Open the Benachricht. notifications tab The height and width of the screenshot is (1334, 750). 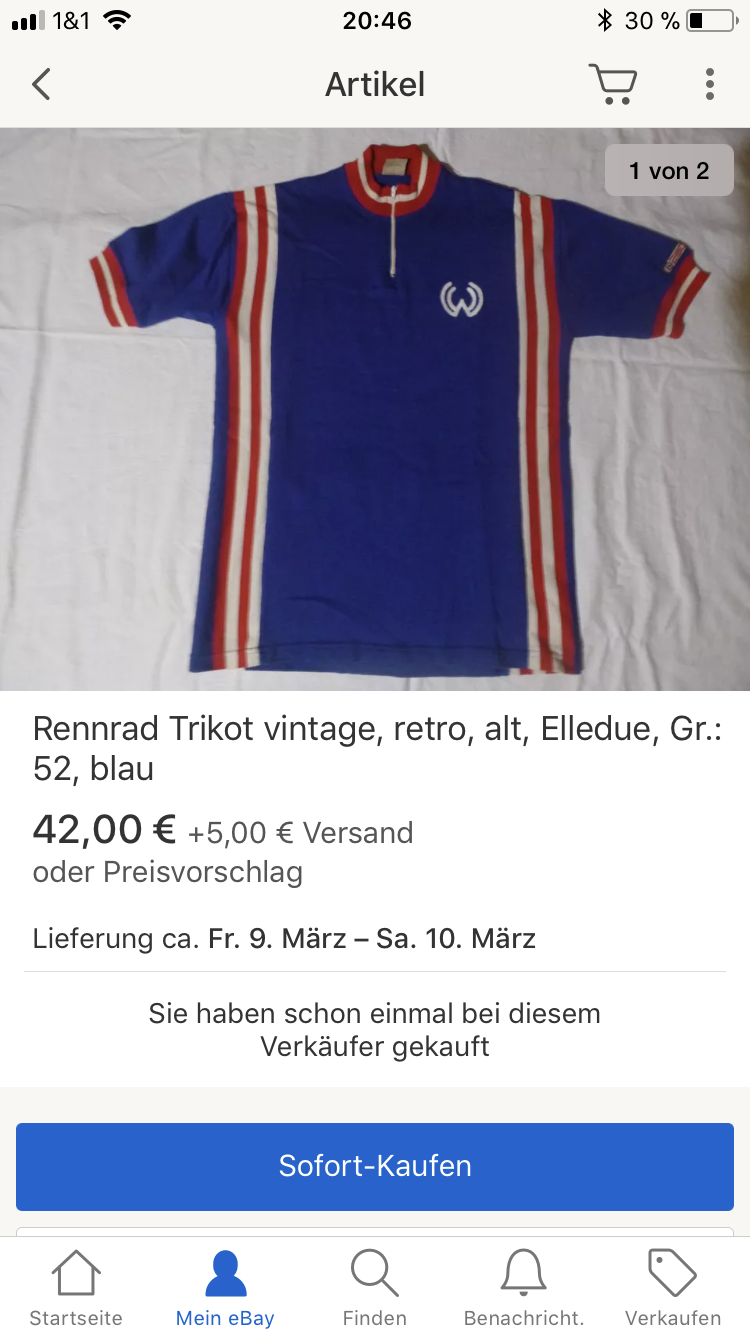click(524, 1288)
